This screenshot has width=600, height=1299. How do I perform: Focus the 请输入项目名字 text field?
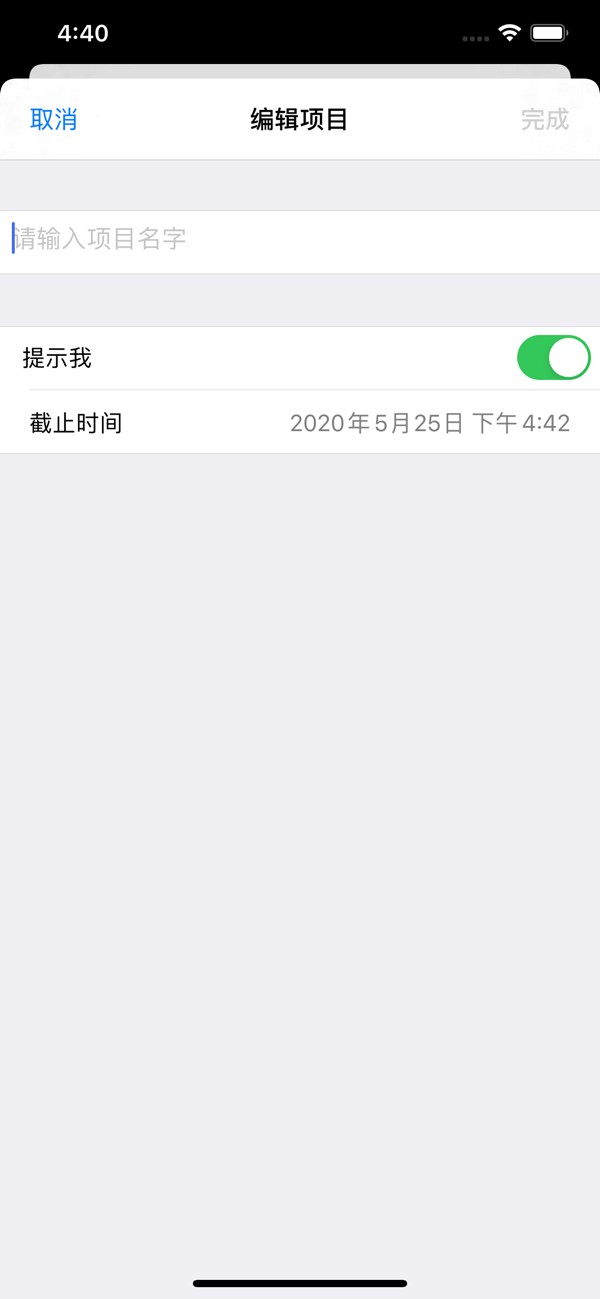pyautogui.click(x=300, y=240)
